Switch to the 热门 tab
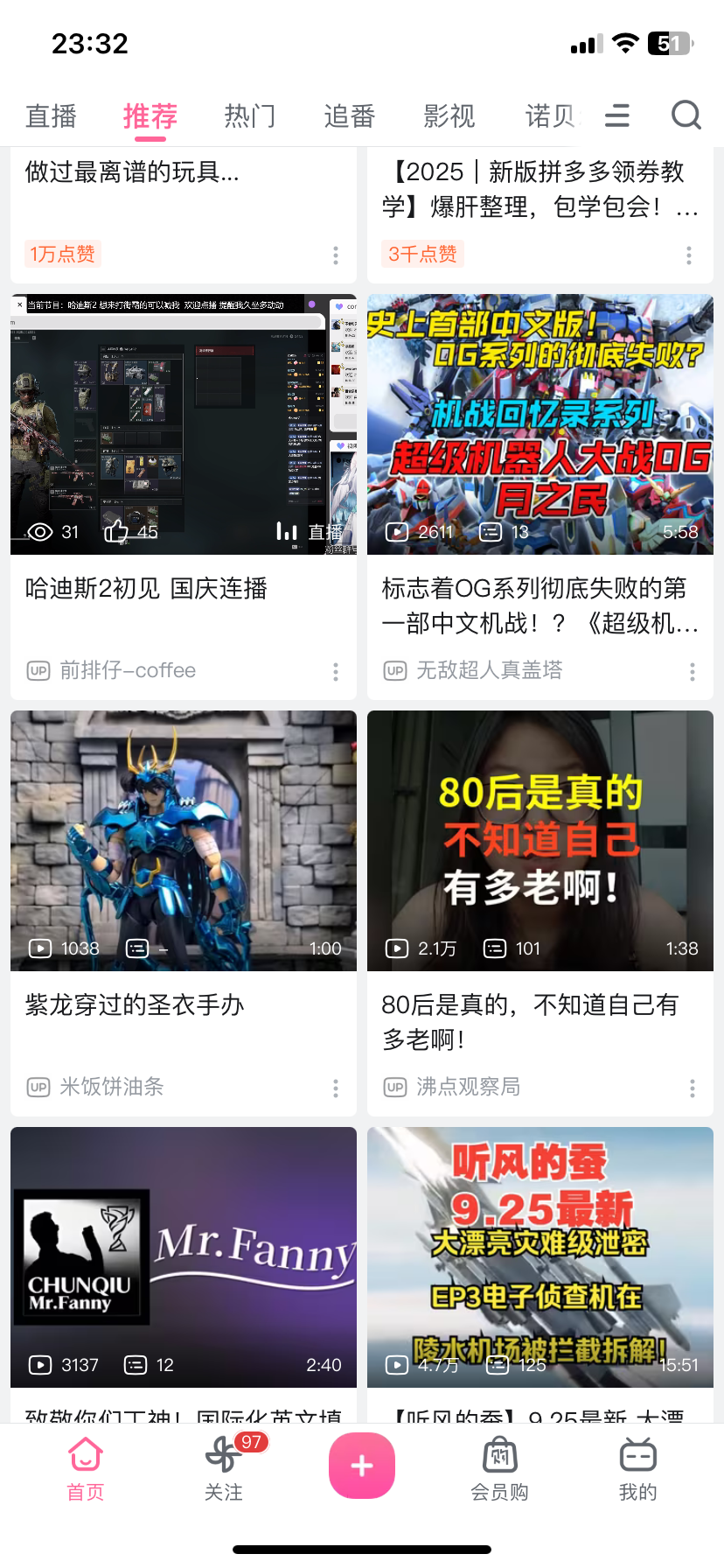724x1568 pixels. click(x=249, y=116)
